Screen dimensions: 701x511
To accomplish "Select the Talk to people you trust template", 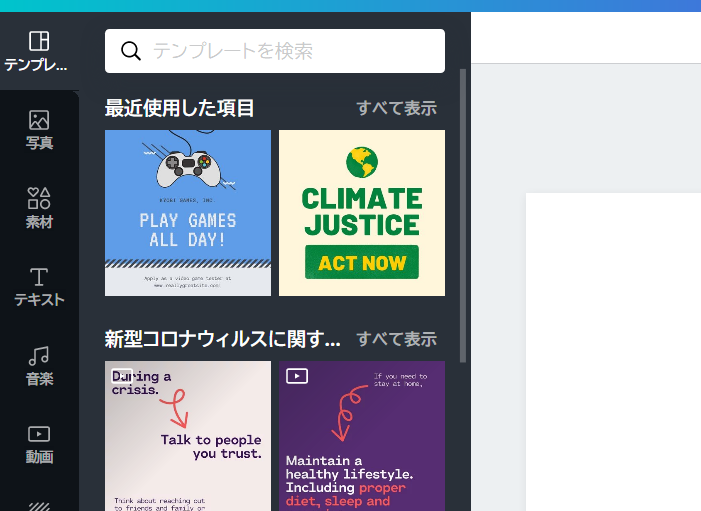I will pos(188,435).
